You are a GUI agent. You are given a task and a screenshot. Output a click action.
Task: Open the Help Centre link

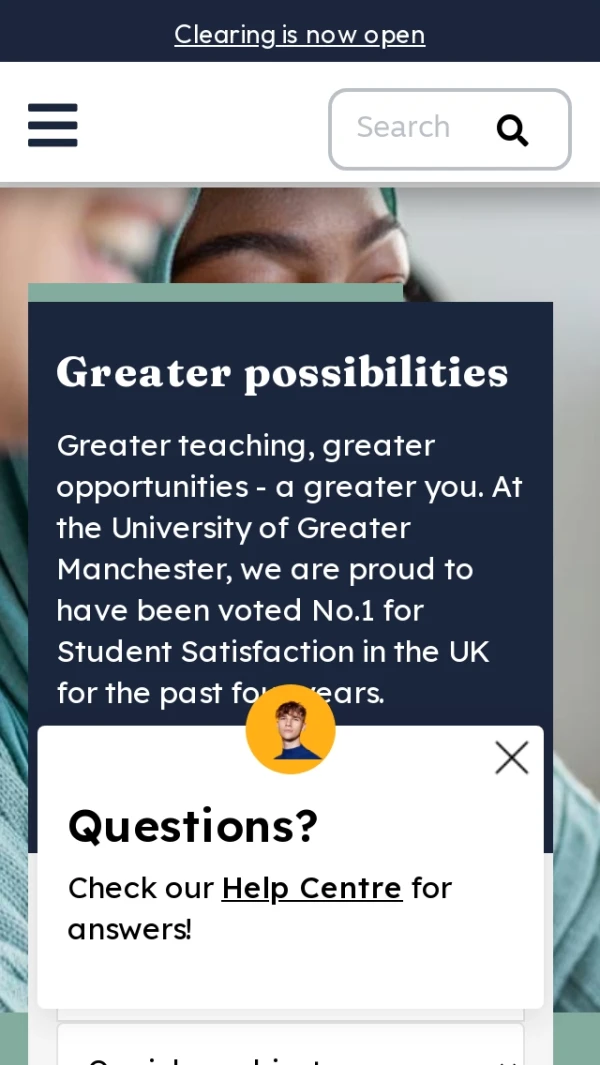311,888
